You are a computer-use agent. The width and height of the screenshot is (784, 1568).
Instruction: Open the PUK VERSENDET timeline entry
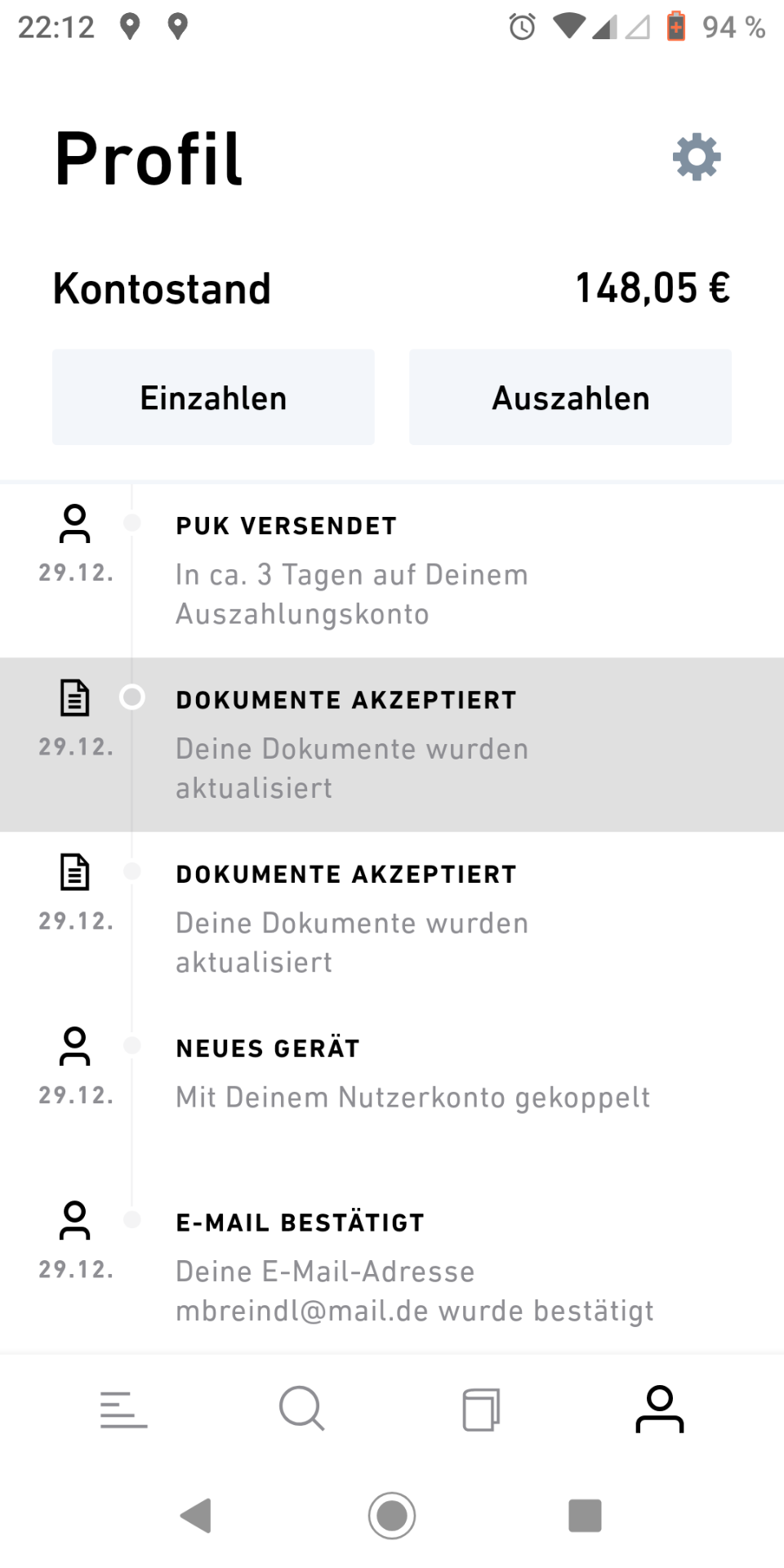(392, 570)
